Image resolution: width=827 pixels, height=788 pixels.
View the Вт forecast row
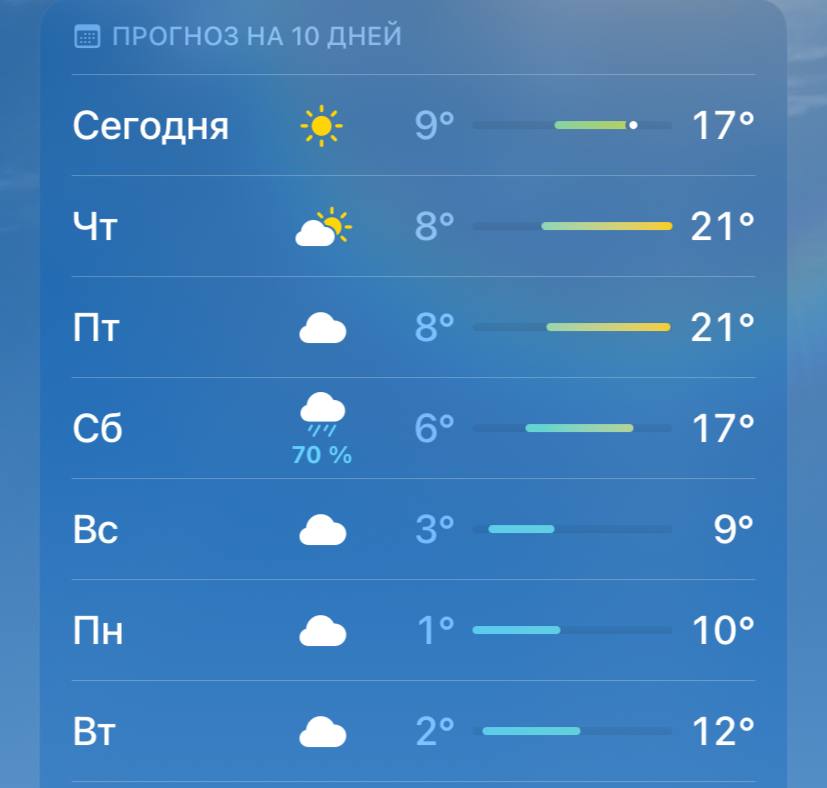(x=413, y=732)
